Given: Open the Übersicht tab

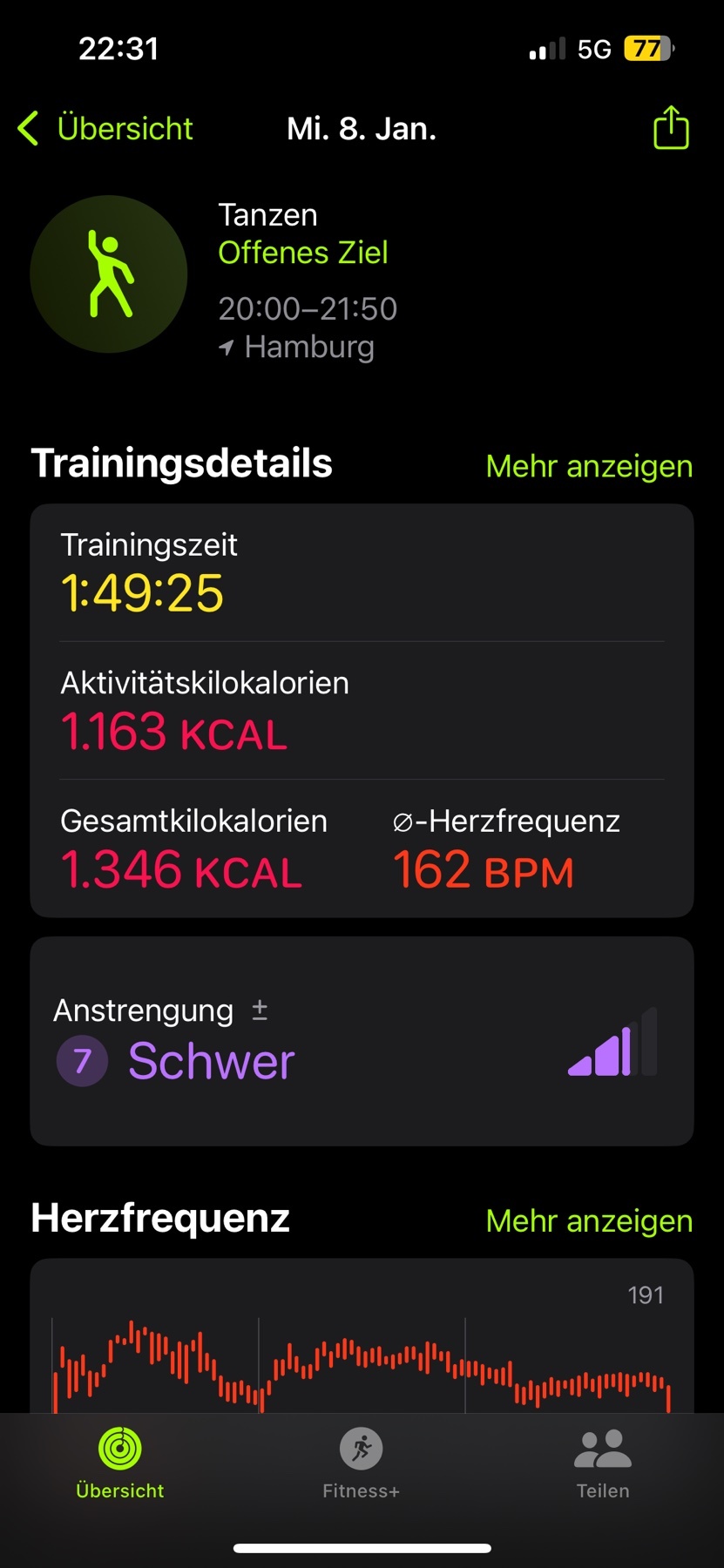Looking at the screenshot, I should (x=120, y=1463).
